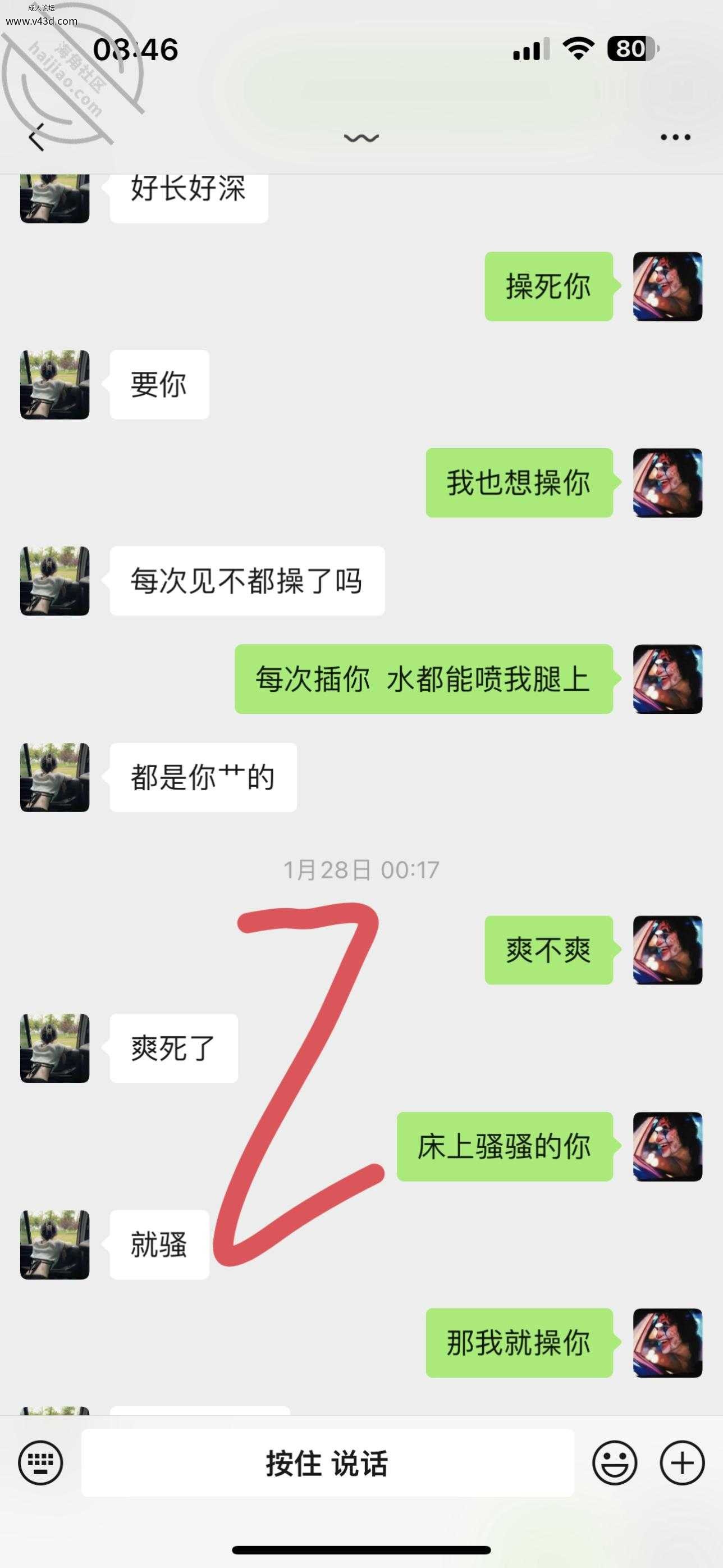
Task: Open the emoji sticker panel
Action: pos(615,1462)
